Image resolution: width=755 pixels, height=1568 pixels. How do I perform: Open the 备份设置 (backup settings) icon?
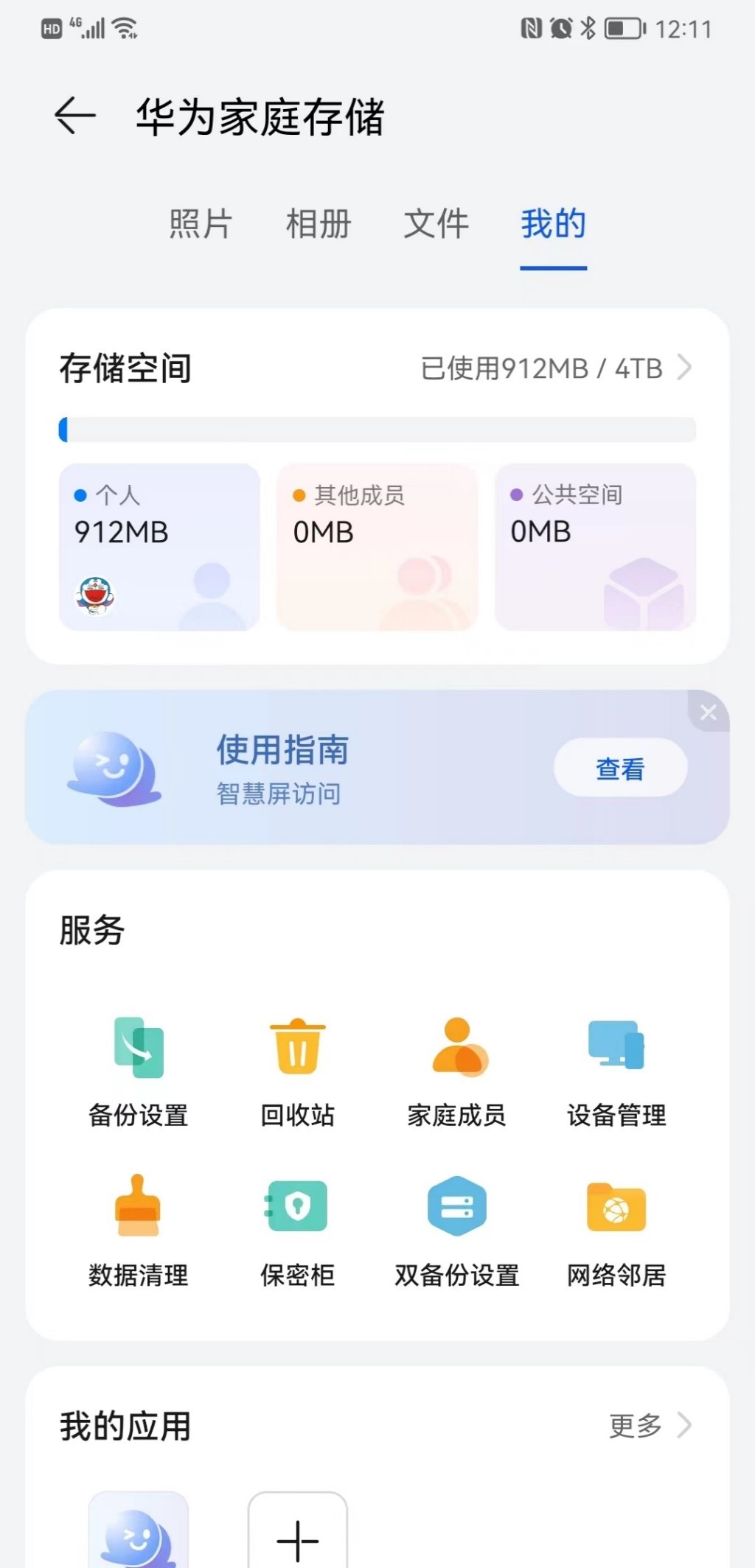[139, 1068]
